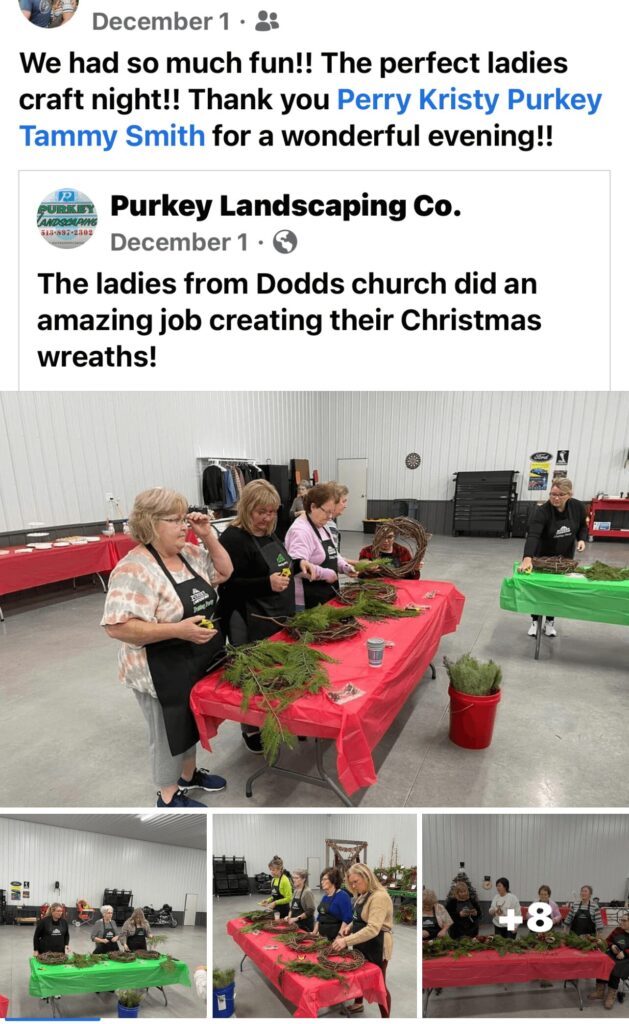The image size is (629, 1024).
Task: Open photo of women at red table
Action: click(314, 914)
